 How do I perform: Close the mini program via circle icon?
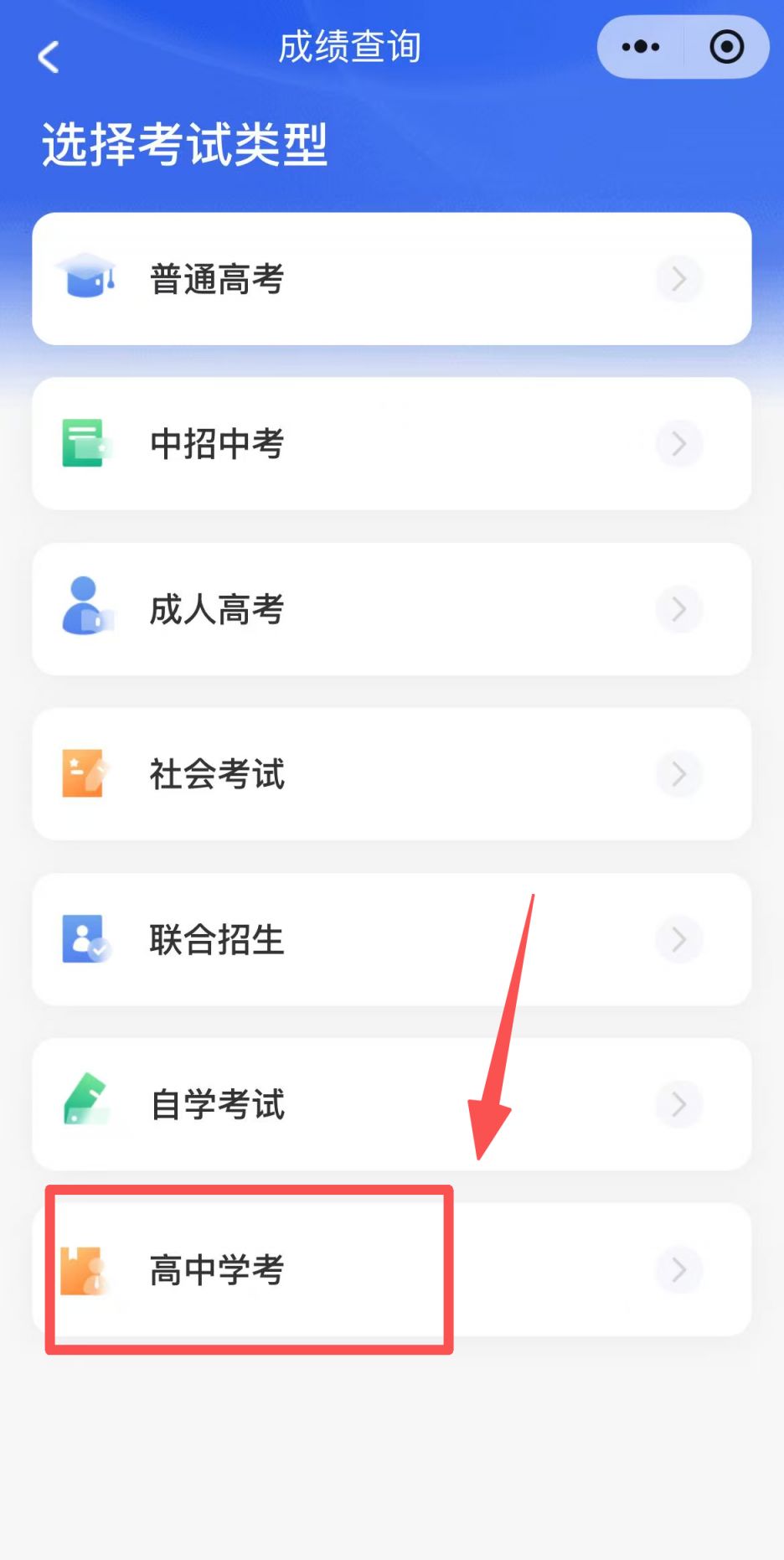(726, 47)
